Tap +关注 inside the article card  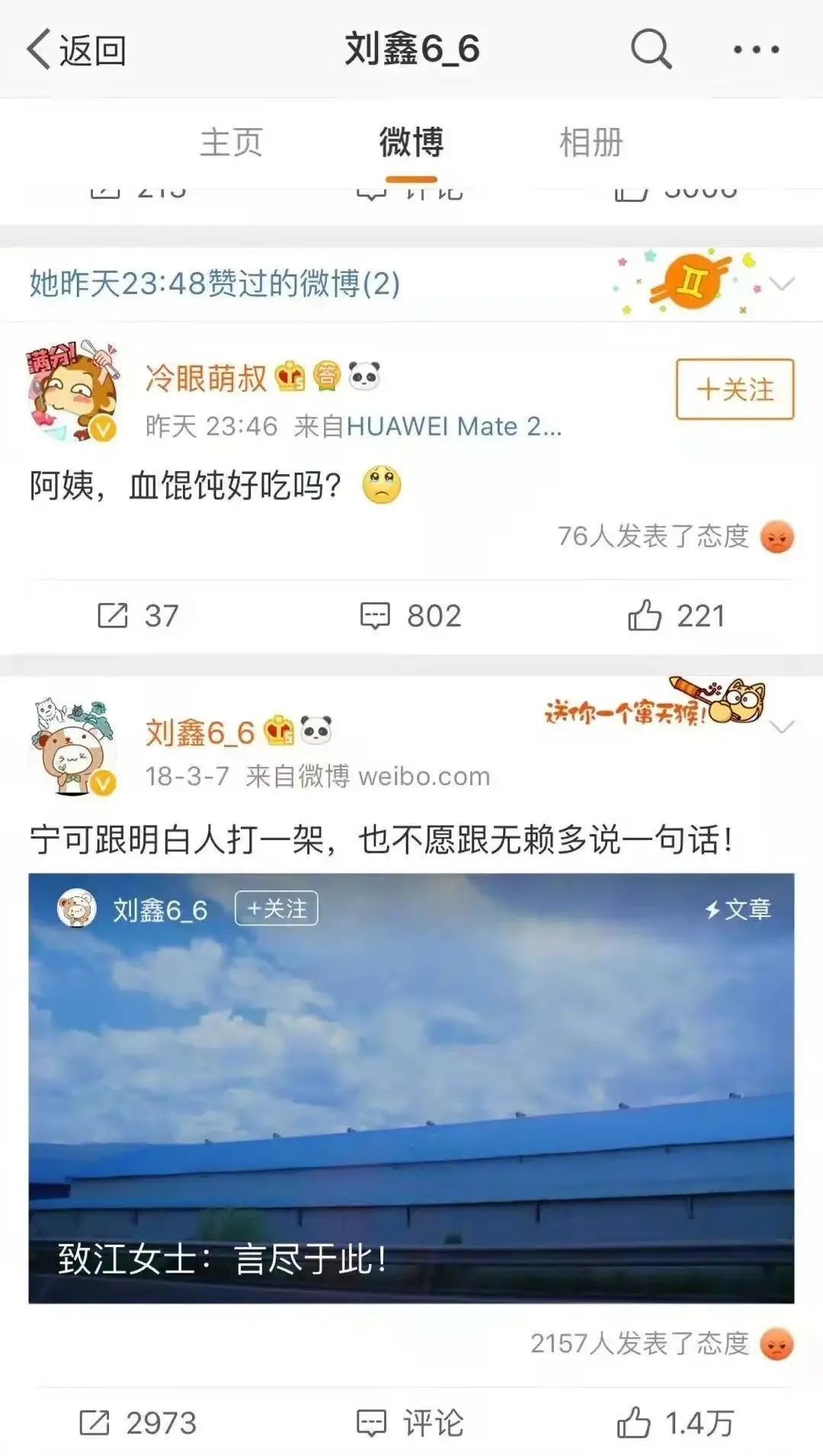pyautogui.click(x=277, y=909)
